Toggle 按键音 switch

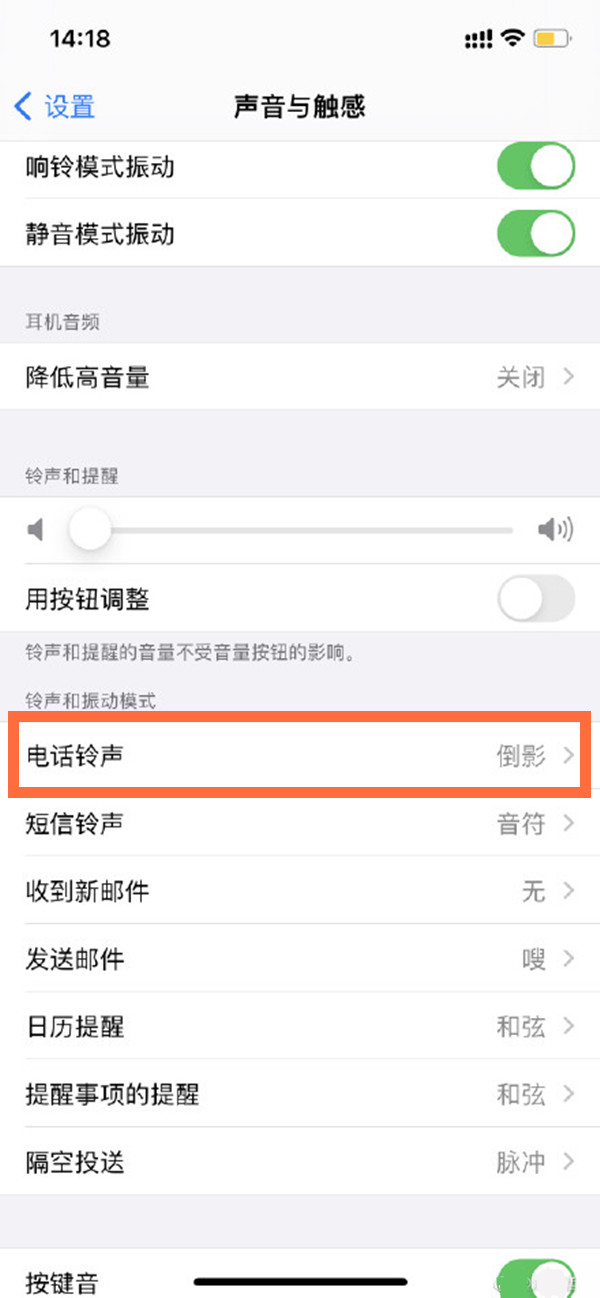coord(535,1276)
